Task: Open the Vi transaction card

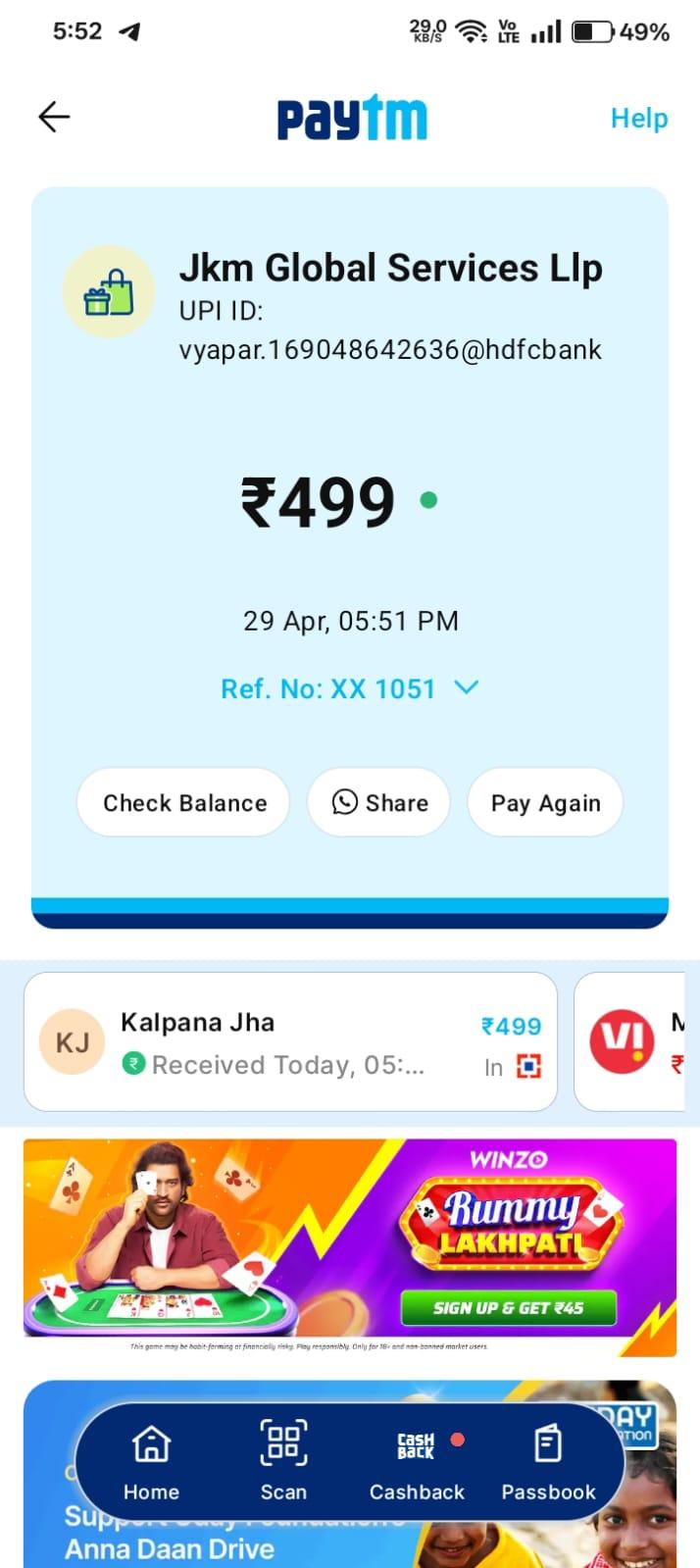Action: click(629, 1041)
